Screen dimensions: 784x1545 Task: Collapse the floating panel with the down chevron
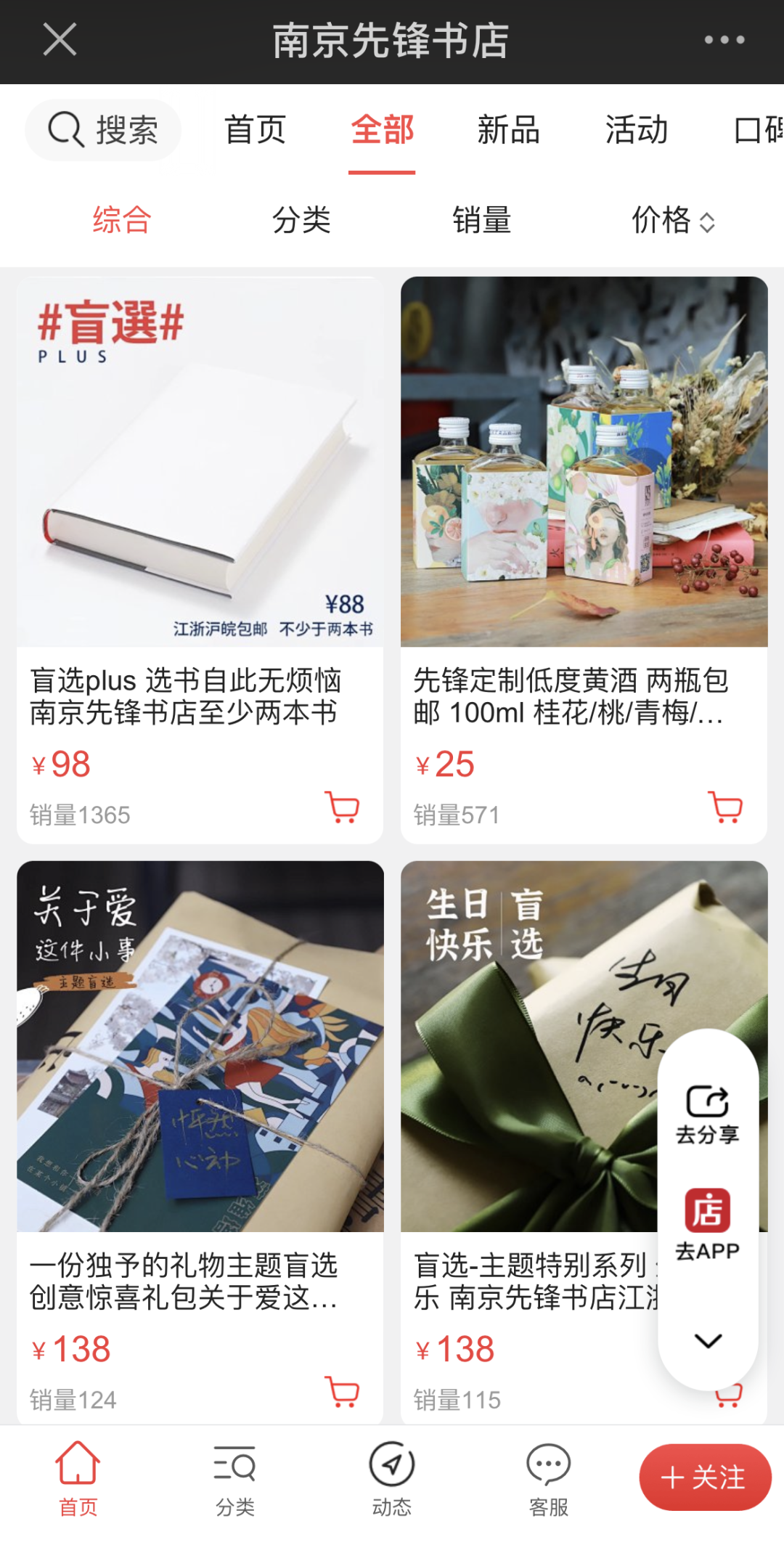pyautogui.click(x=708, y=1340)
